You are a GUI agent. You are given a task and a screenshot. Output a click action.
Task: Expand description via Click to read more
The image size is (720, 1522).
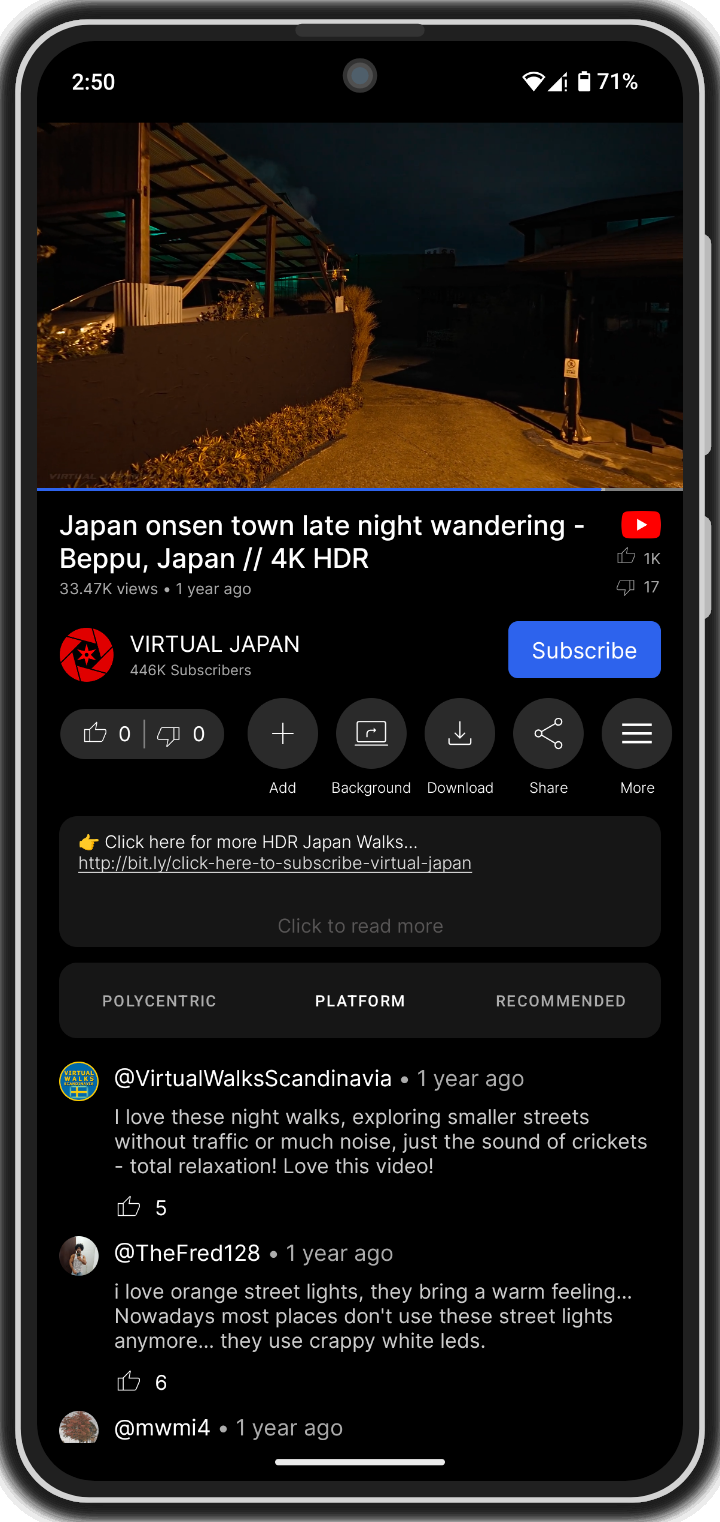[x=360, y=926]
